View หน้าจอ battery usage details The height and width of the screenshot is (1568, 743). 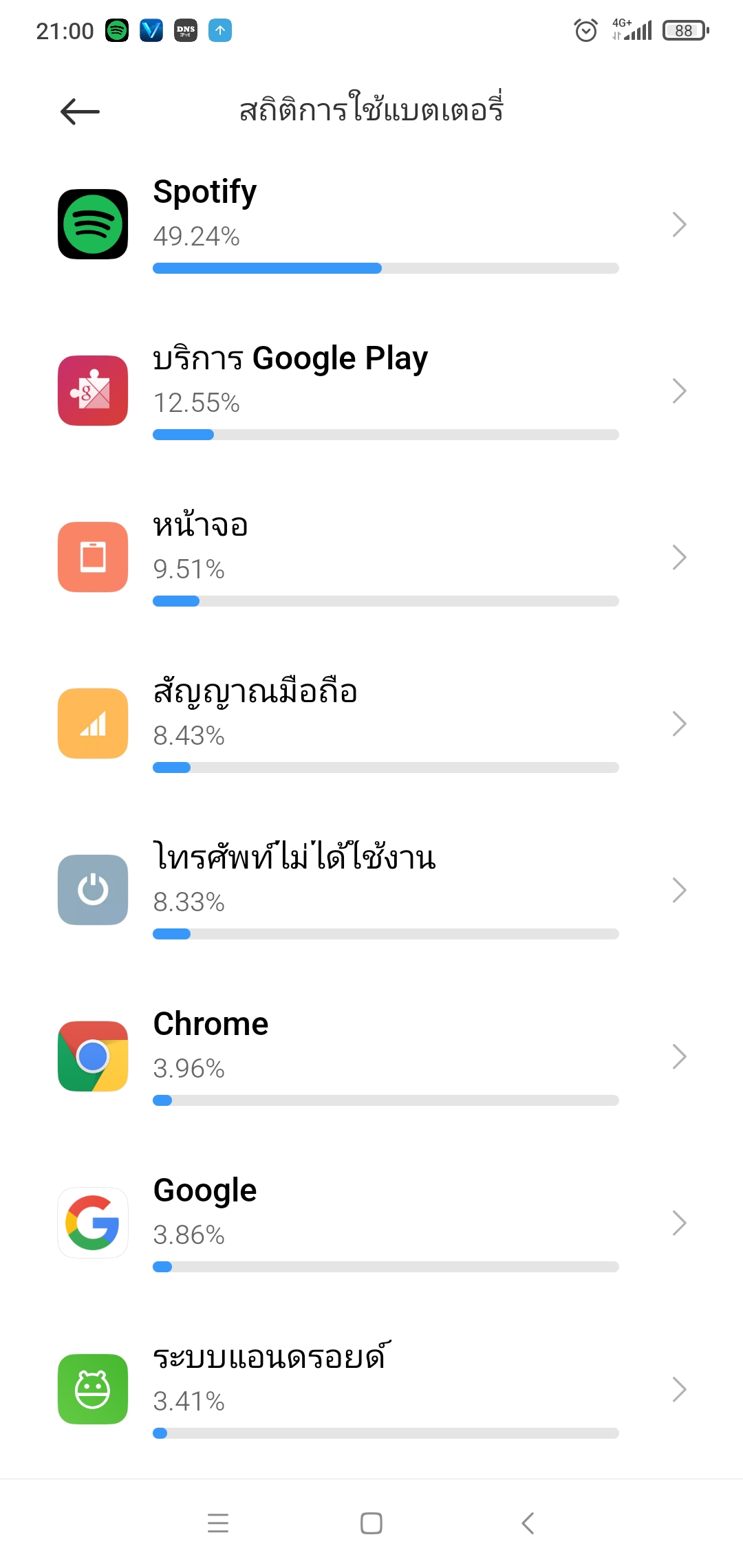click(371, 557)
